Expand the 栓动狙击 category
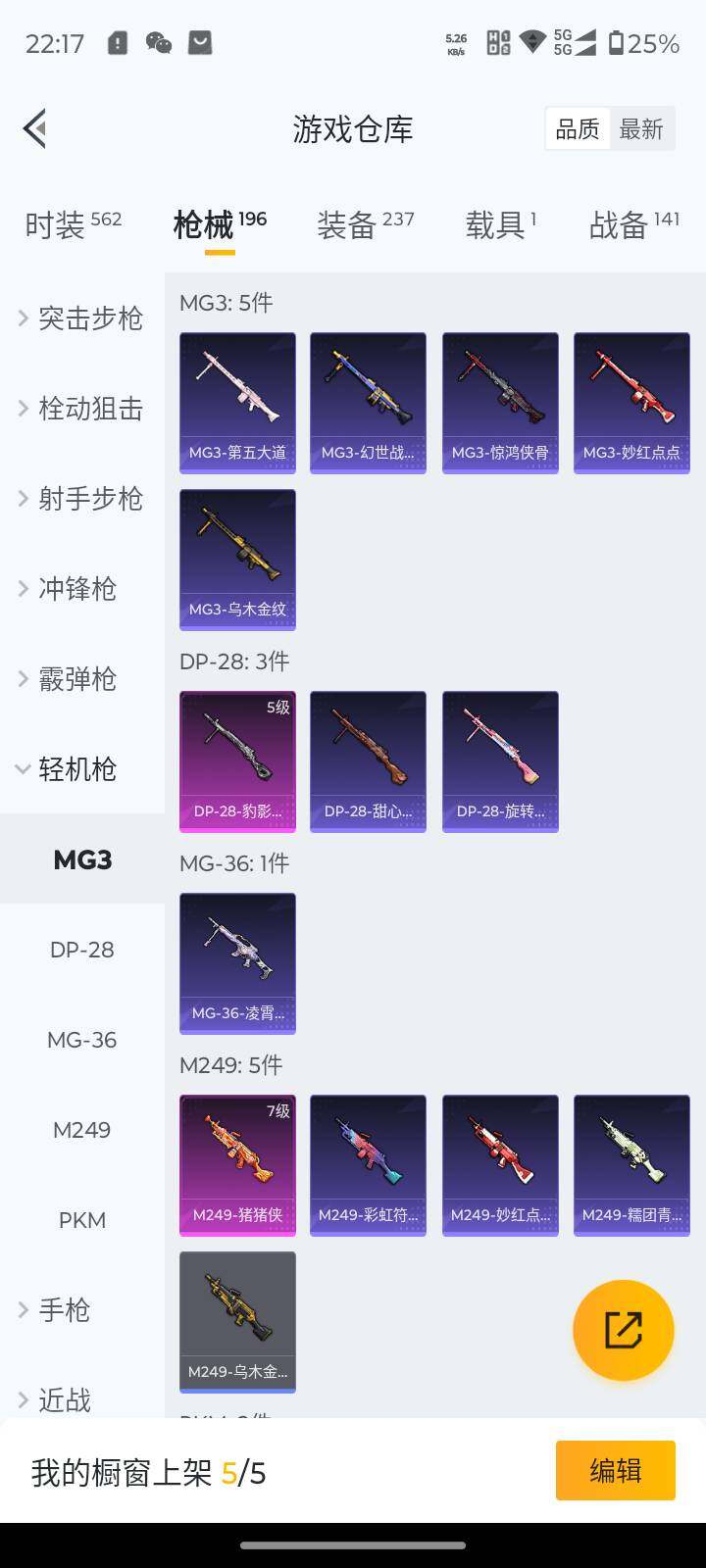Screen dimensions: 706x1568 (x=82, y=408)
